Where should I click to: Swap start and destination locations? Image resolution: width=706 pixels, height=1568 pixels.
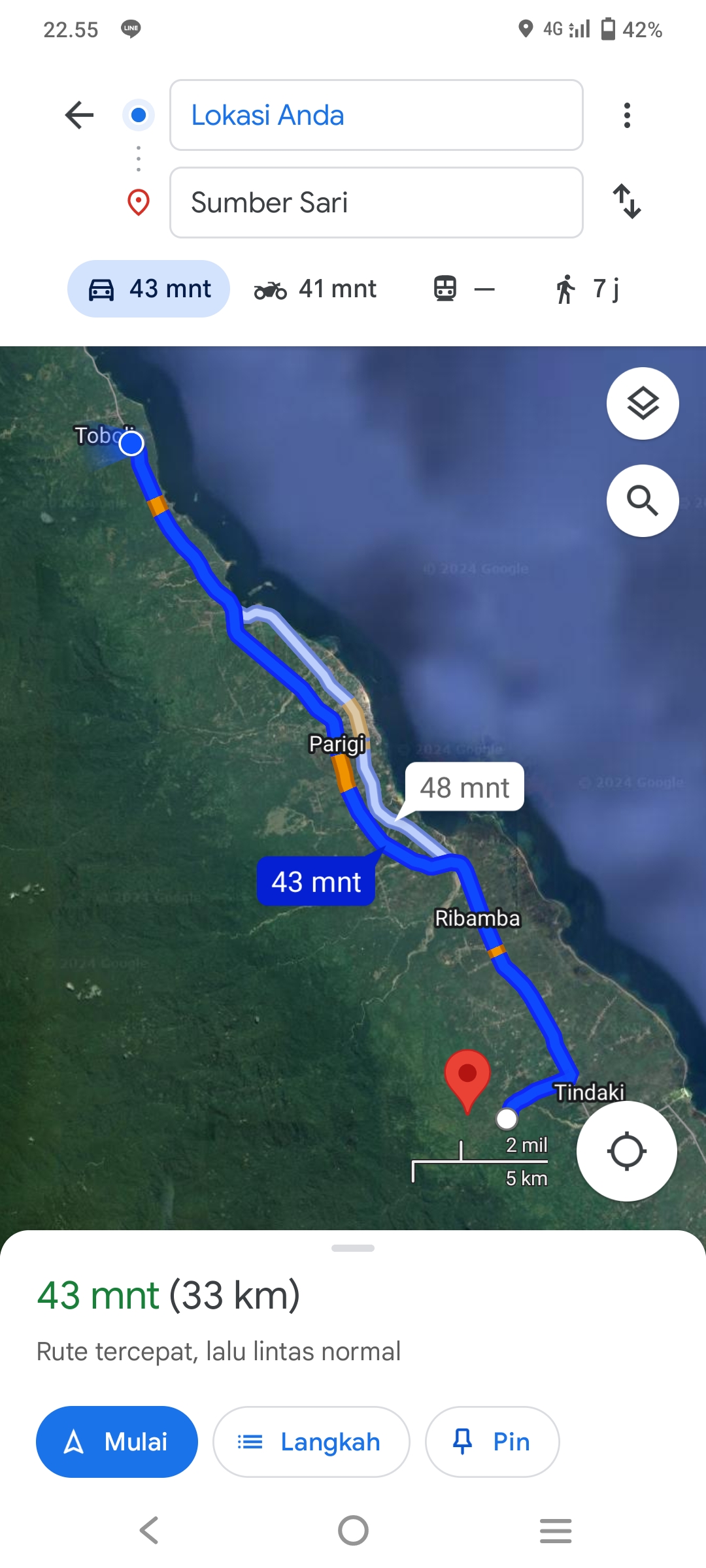coord(627,201)
